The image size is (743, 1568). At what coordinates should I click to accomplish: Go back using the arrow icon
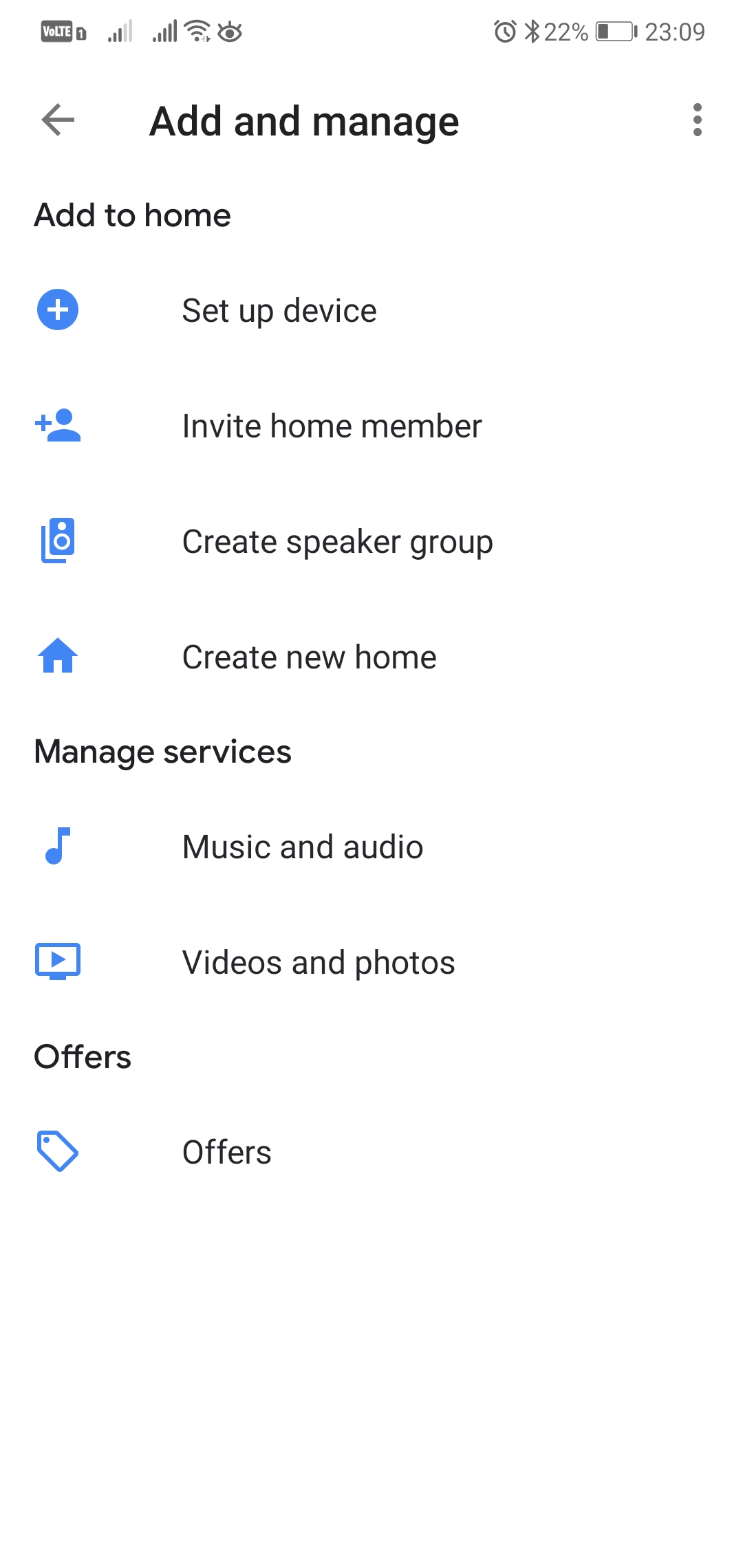(x=58, y=120)
